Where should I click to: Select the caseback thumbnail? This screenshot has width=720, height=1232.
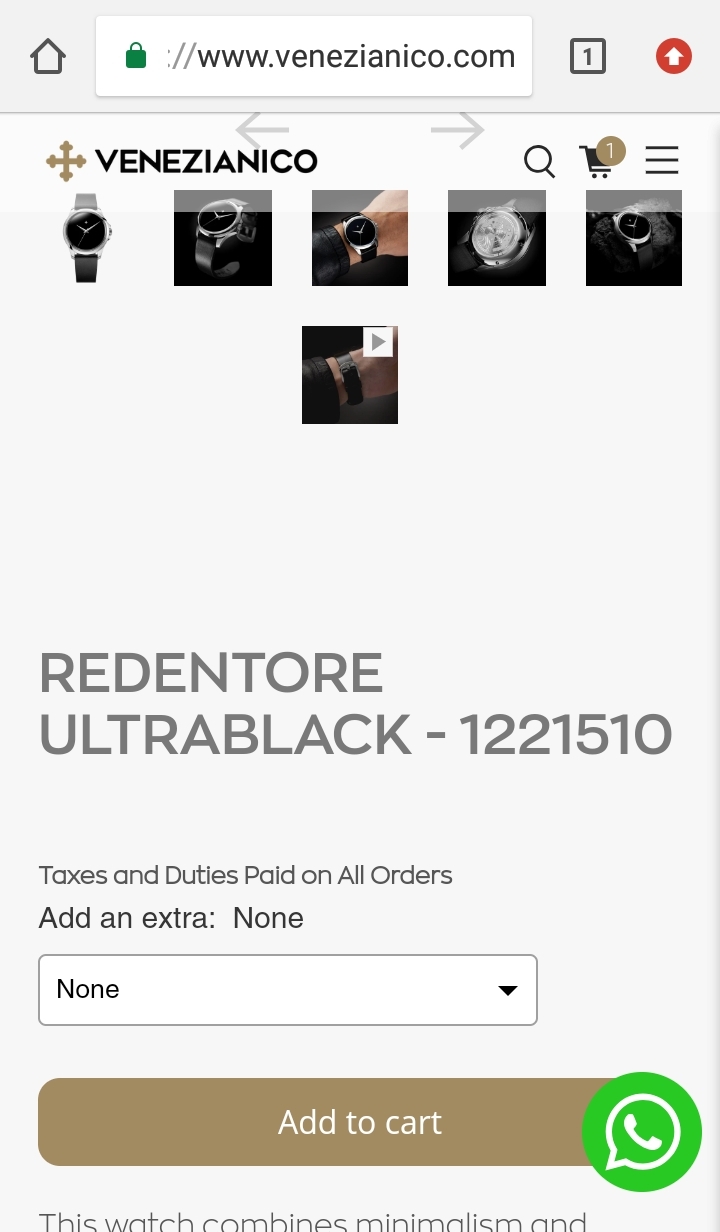pyautogui.click(x=497, y=238)
